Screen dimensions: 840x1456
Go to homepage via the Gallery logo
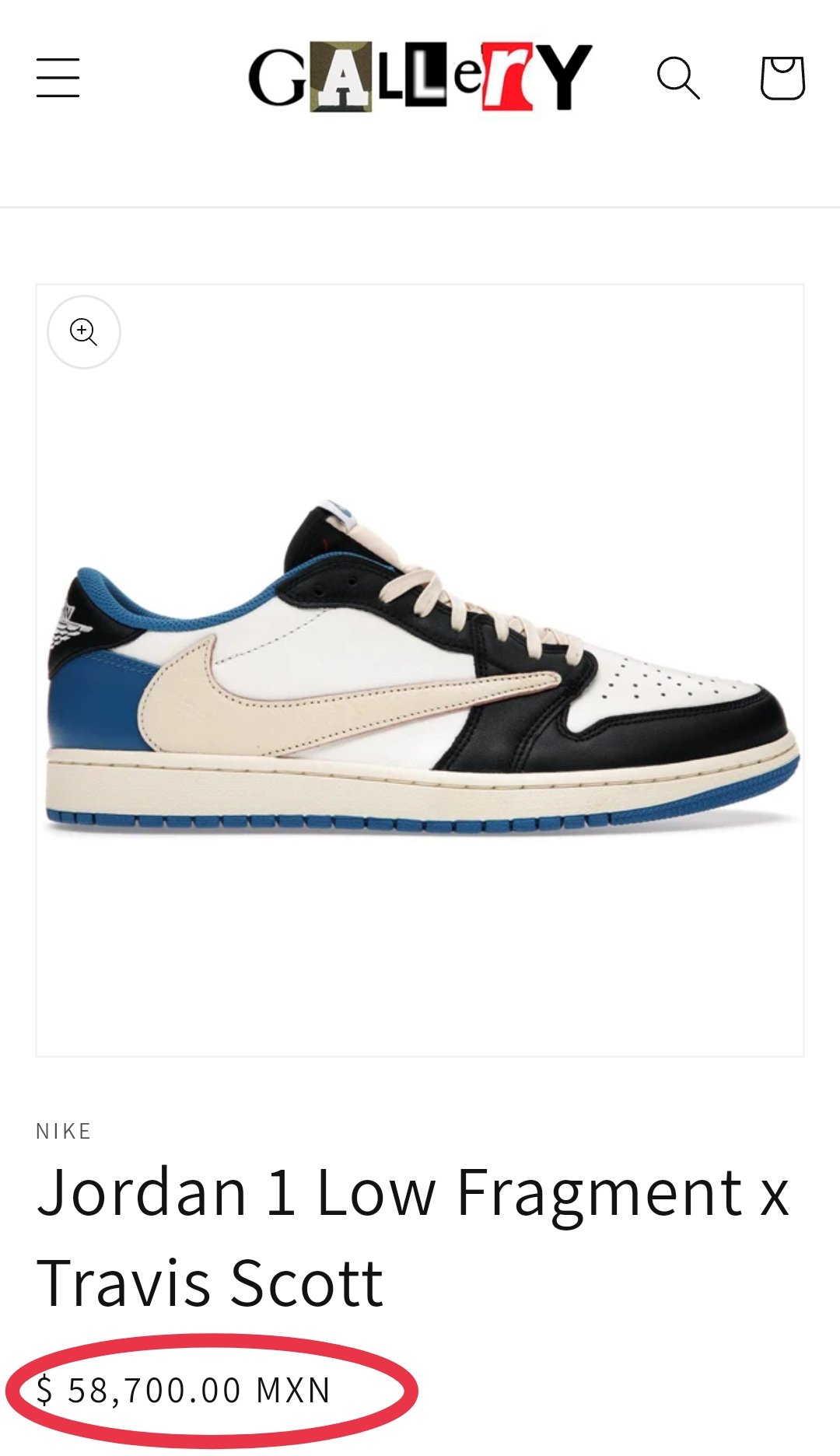[420, 76]
